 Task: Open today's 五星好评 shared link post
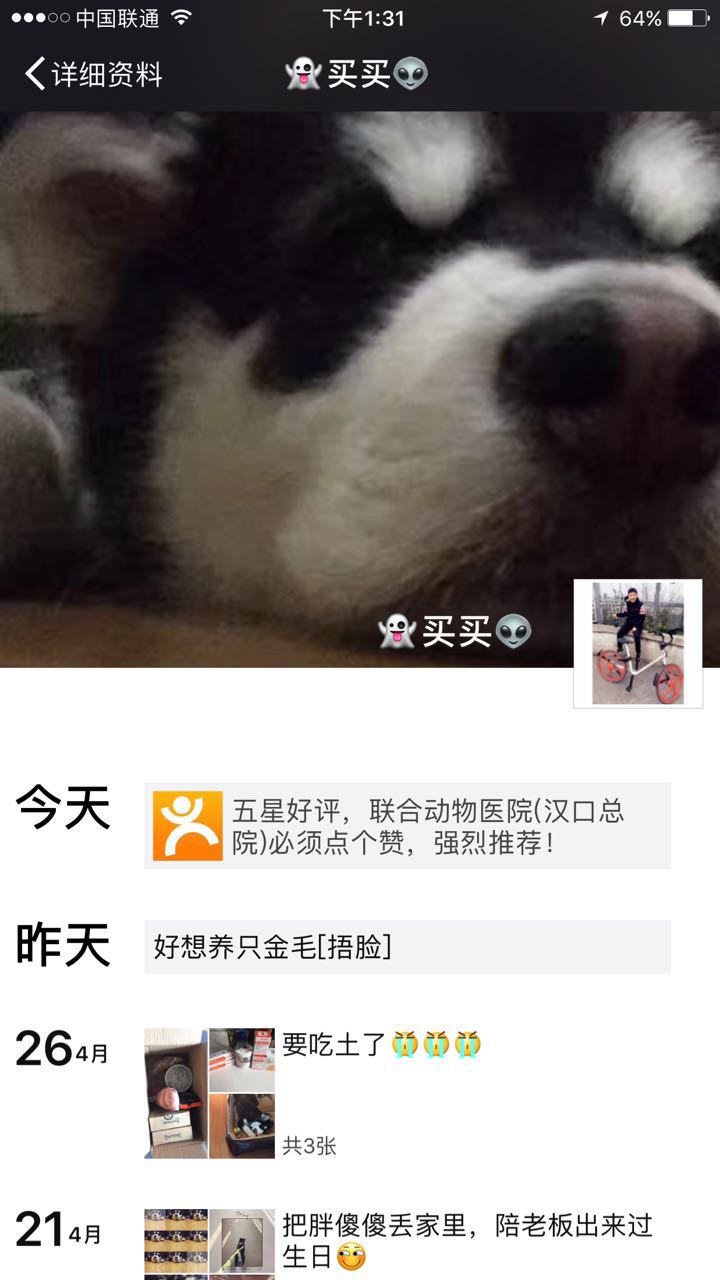[x=407, y=826]
